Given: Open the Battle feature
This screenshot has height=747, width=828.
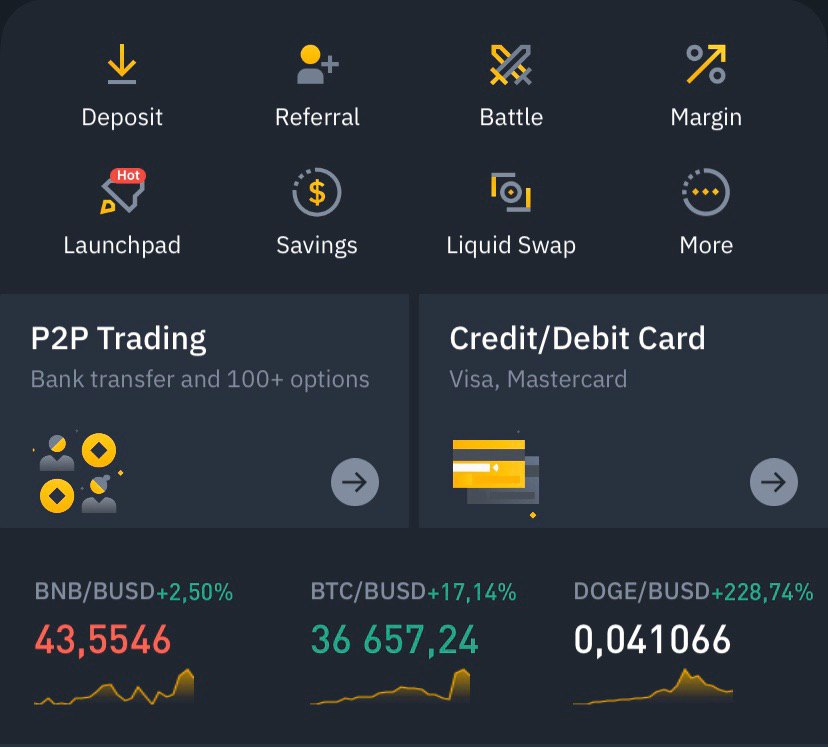Looking at the screenshot, I should (x=511, y=86).
